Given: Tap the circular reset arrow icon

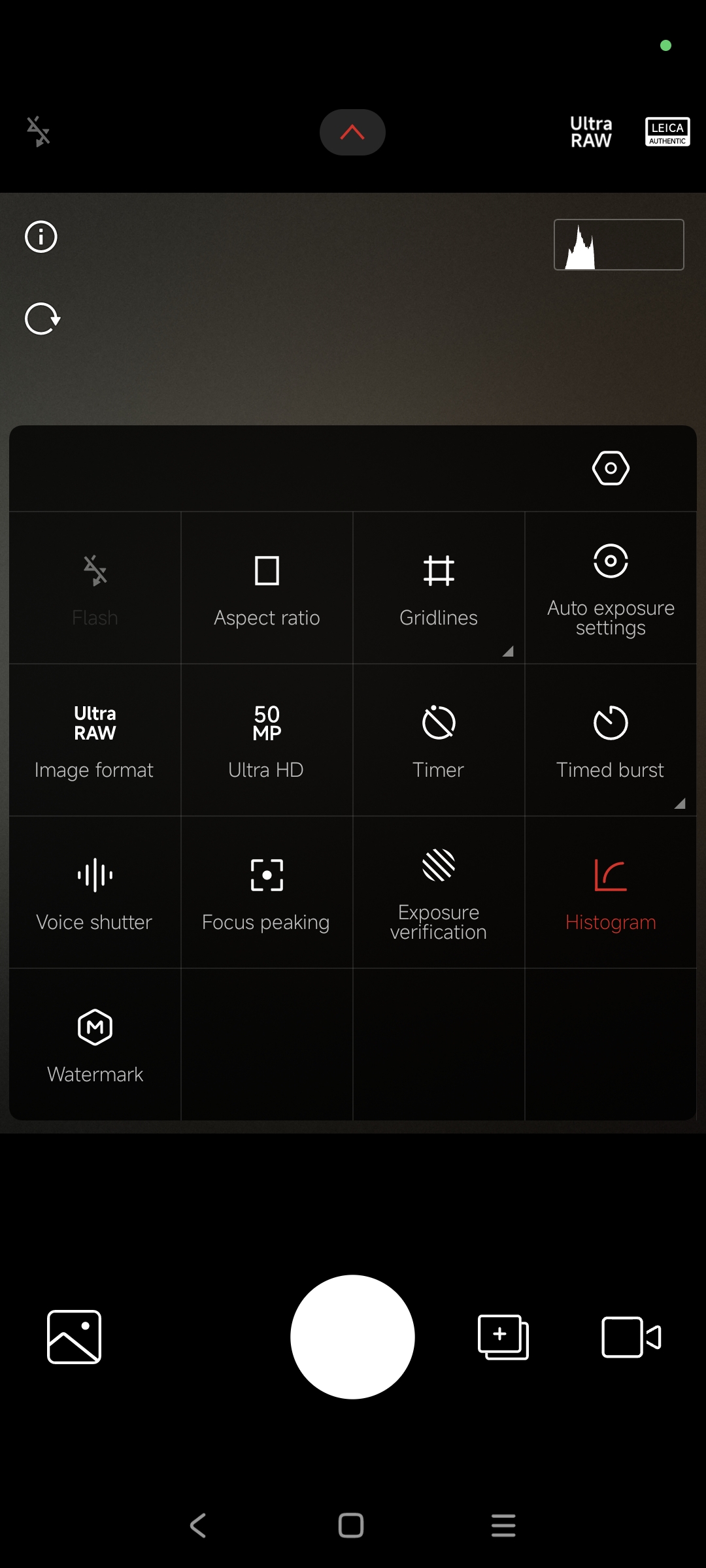Looking at the screenshot, I should click(42, 319).
